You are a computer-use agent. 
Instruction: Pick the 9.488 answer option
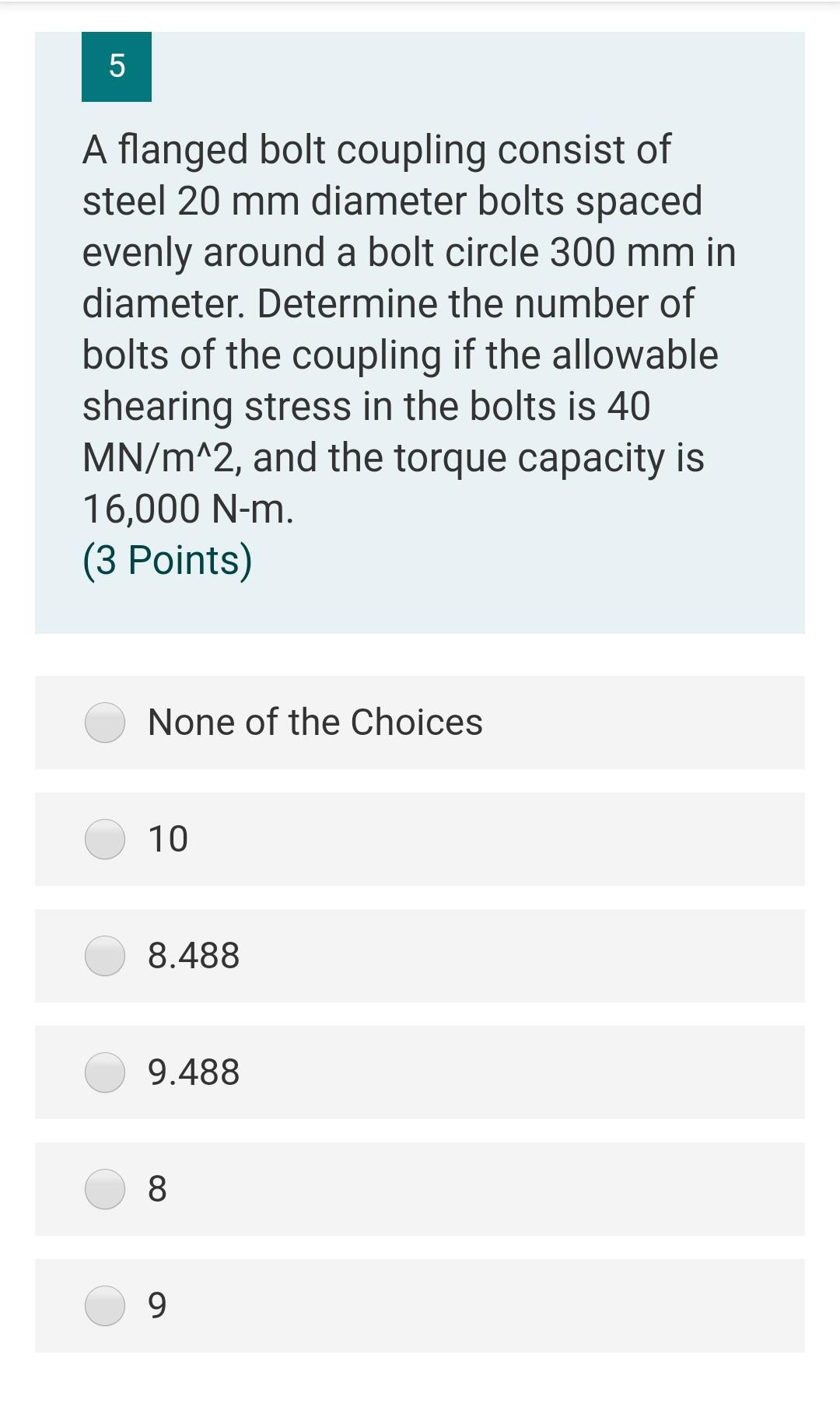[x=105, y=1072]
